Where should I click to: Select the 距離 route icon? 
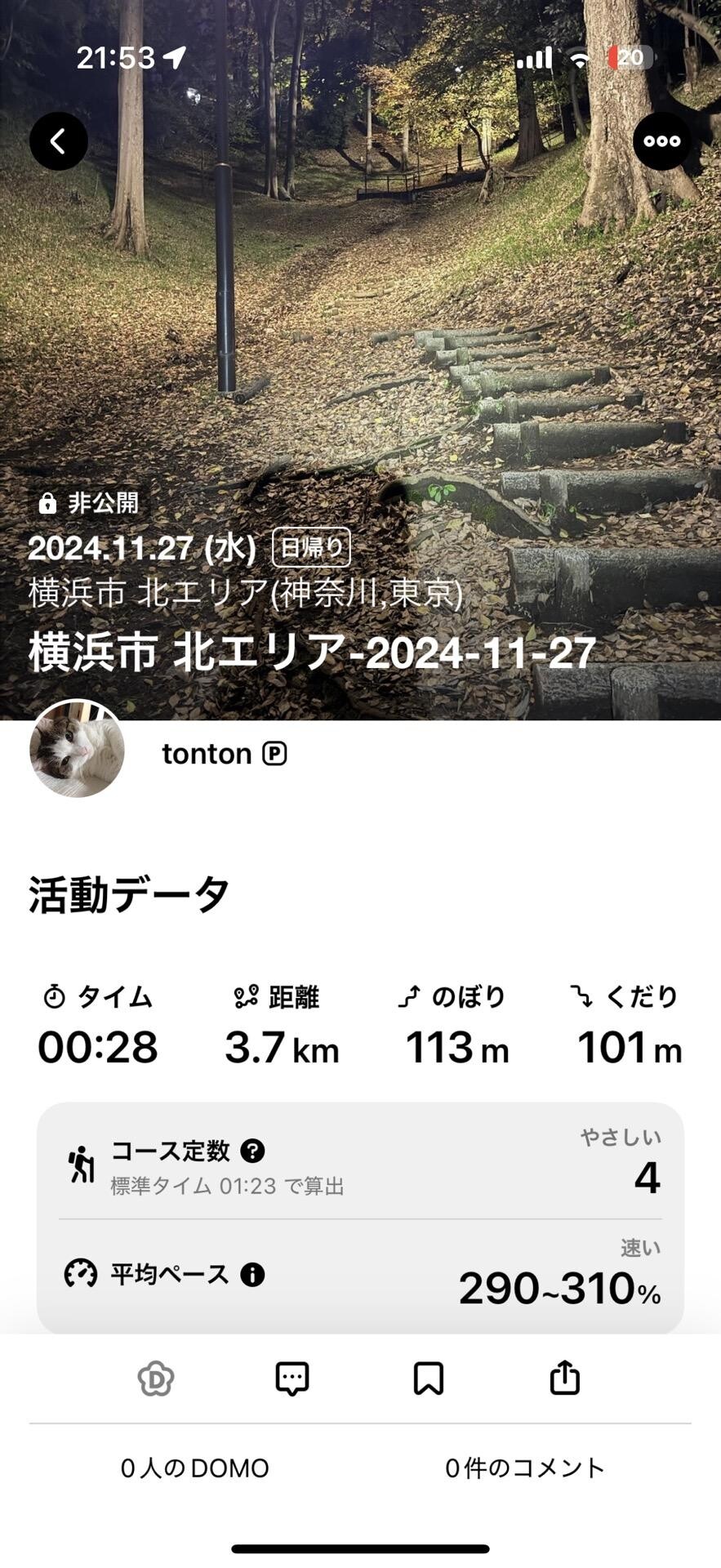point(244,996)
